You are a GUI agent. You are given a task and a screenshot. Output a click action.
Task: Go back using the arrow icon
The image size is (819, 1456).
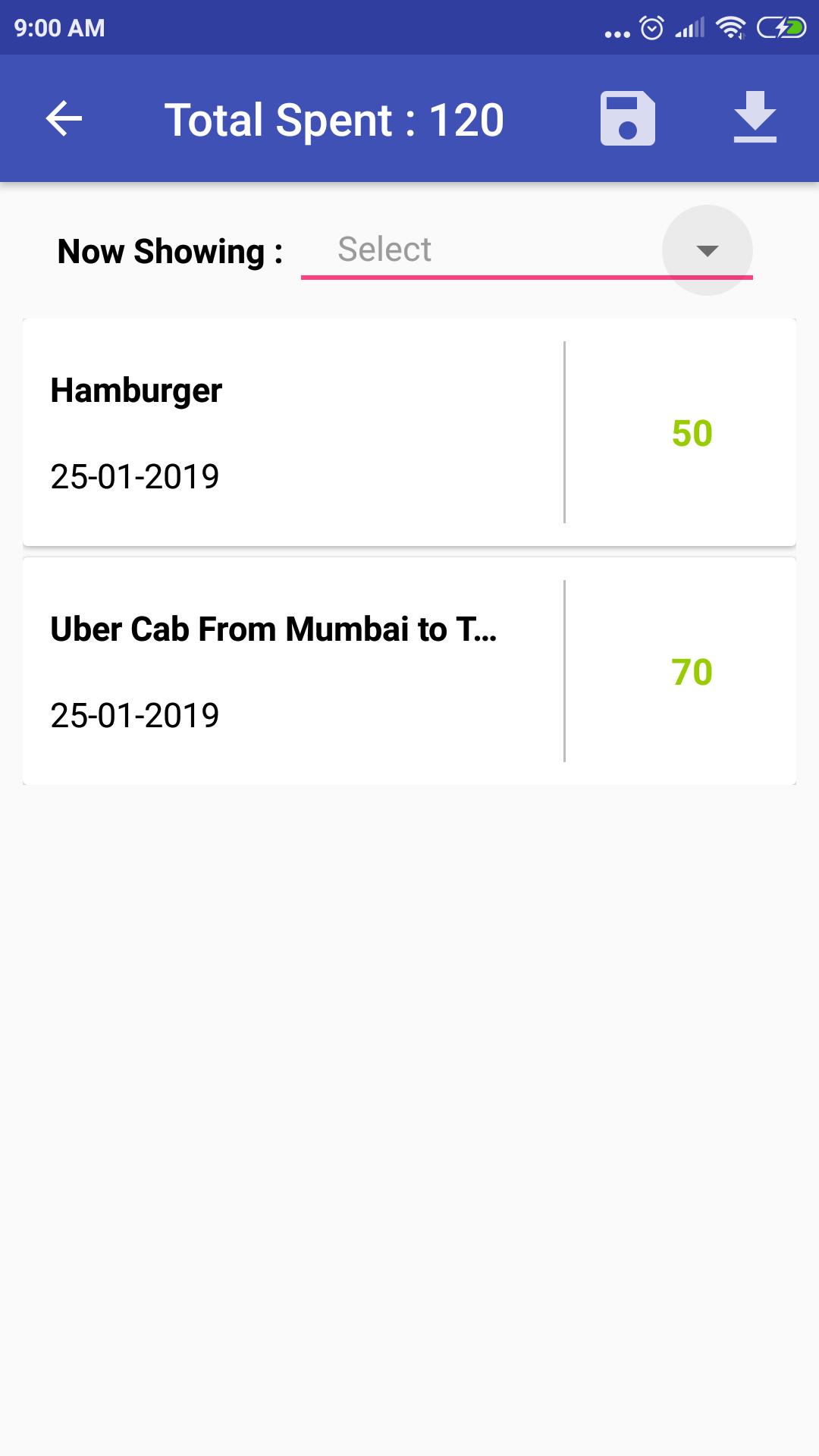[64, 119]
